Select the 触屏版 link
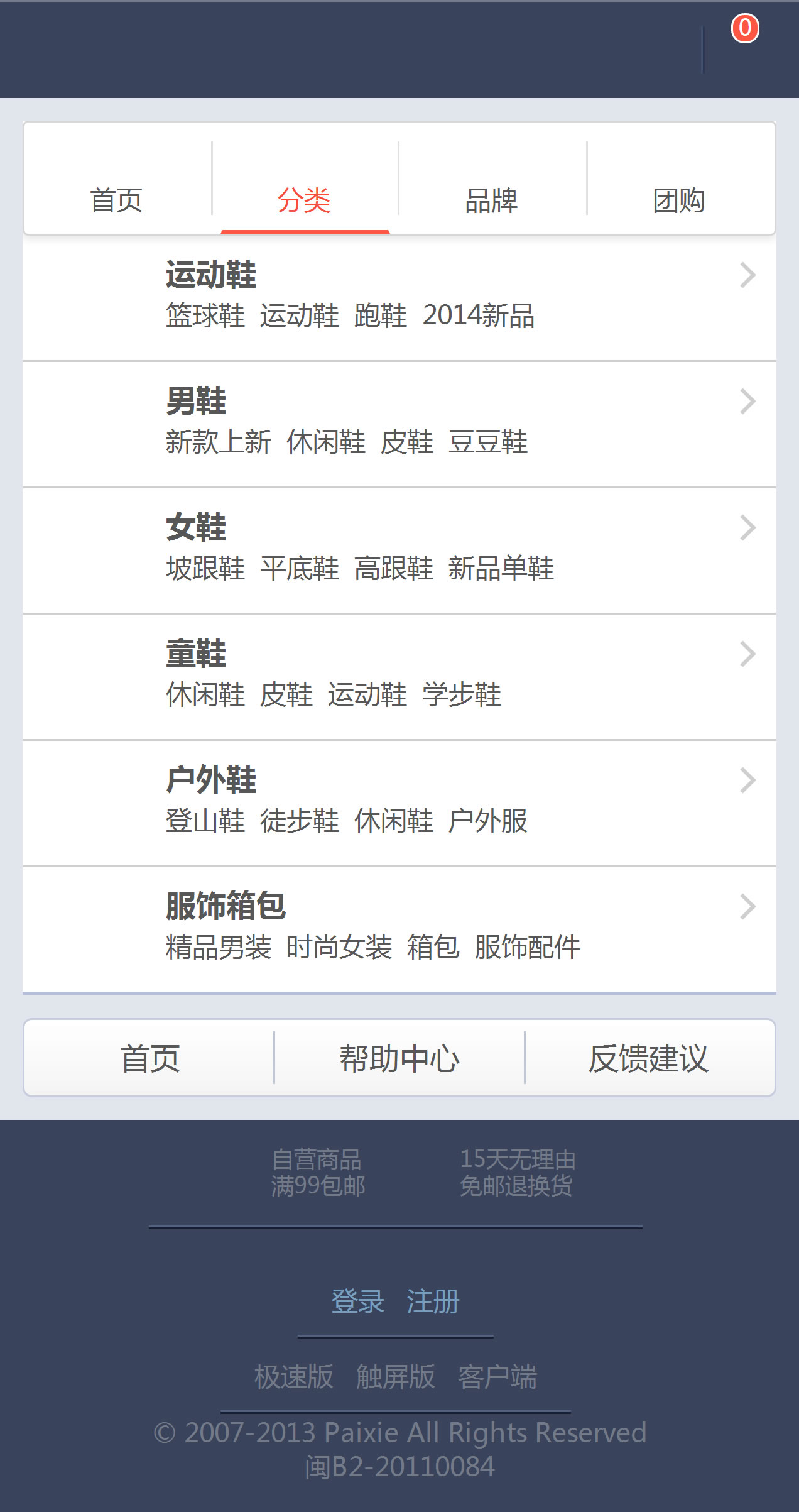The image size is (799, 1512). pyautogui.click(x=396, y=1377)
